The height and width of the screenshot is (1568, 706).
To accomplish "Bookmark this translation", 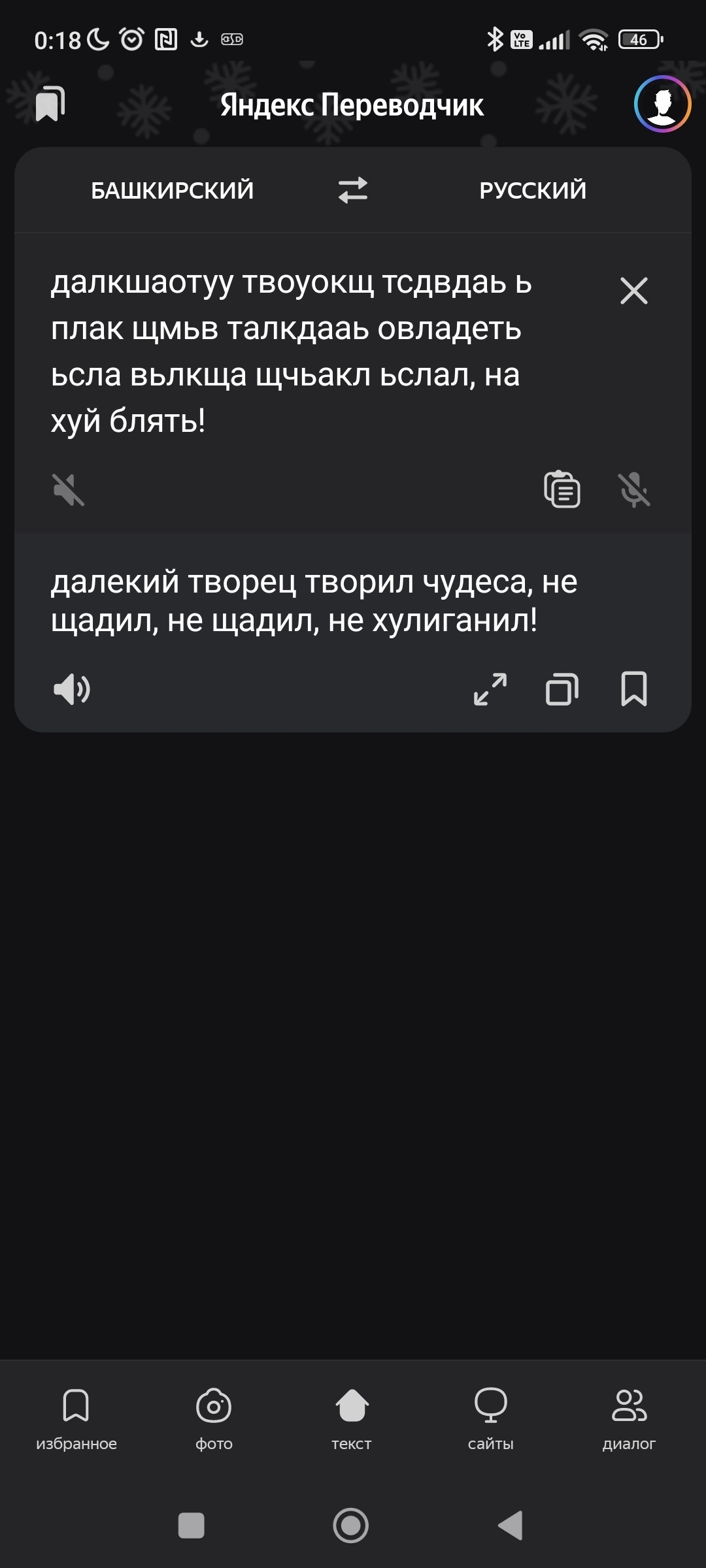I will point(633,689).
